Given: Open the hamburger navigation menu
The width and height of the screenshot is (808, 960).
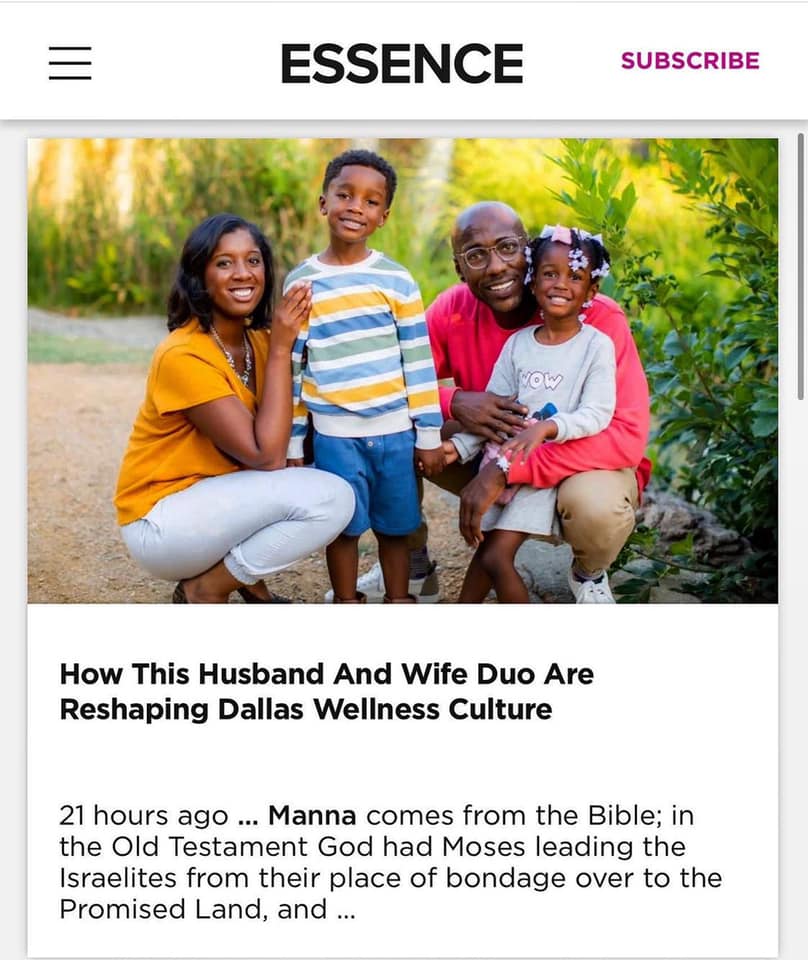Looking at the screenshot, I should [x=70, y=63].
